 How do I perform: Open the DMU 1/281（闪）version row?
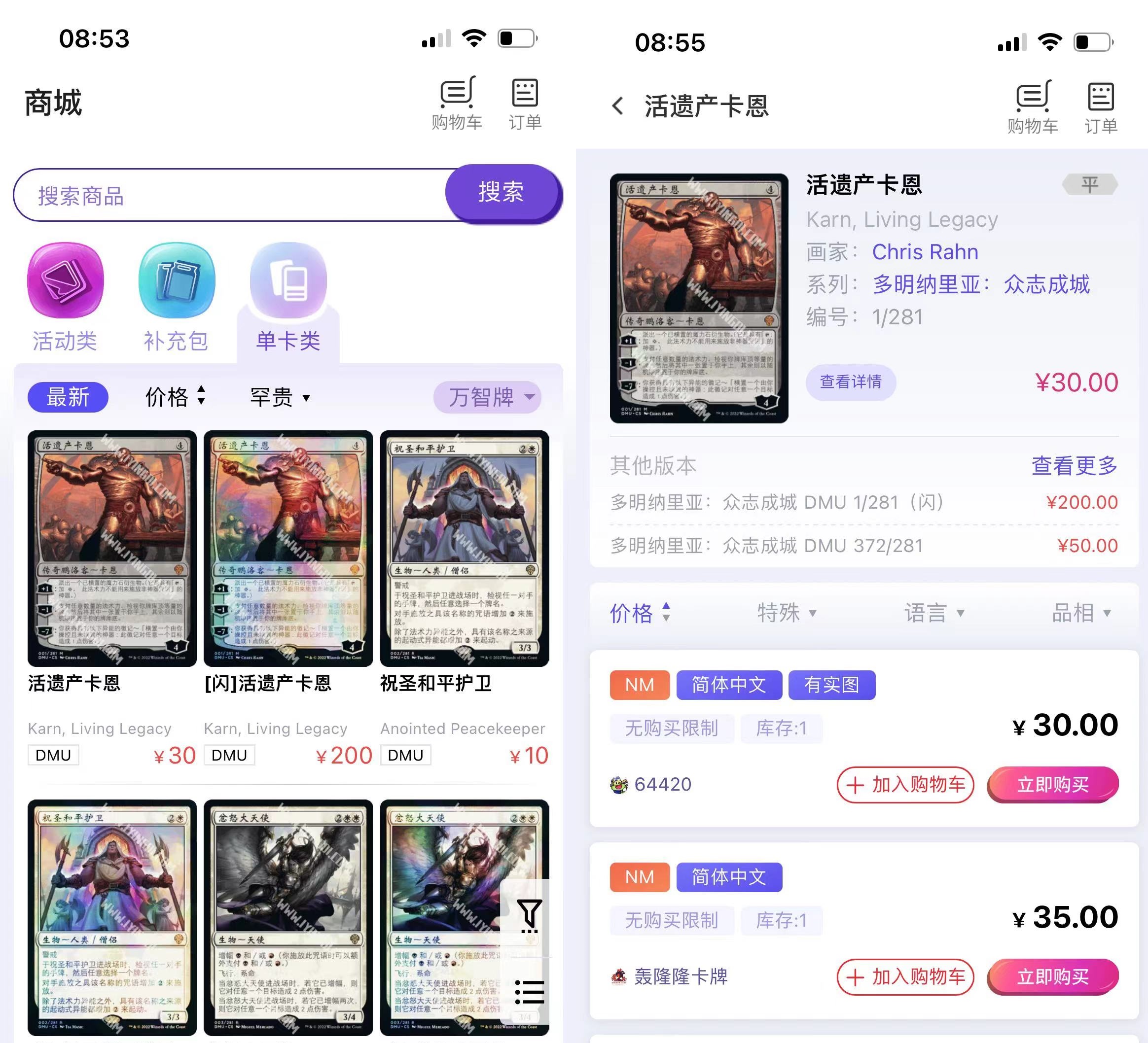click(863, 502)
